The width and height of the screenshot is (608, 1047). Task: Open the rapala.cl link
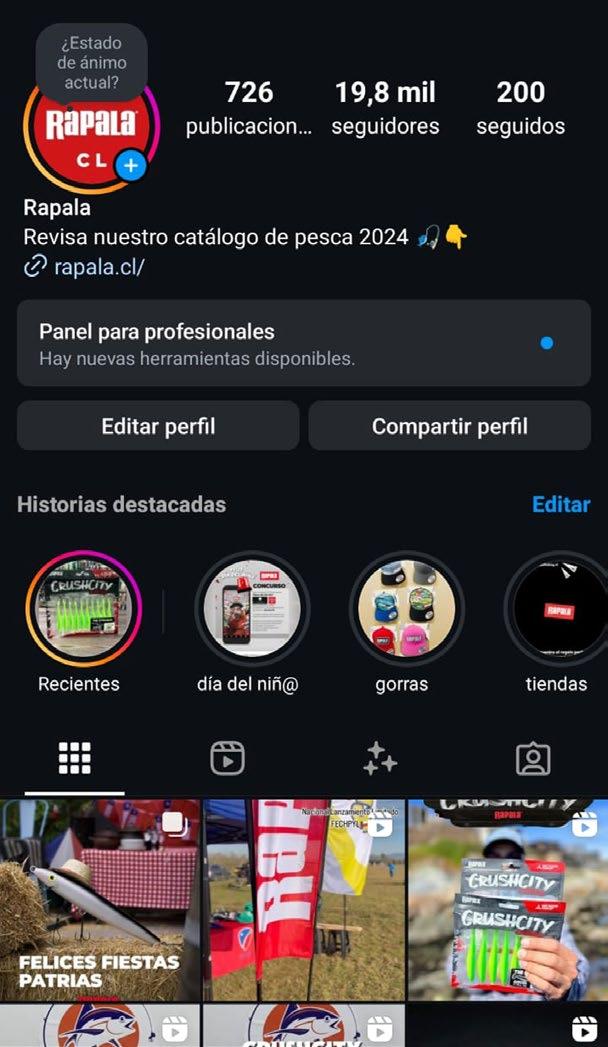98,267
